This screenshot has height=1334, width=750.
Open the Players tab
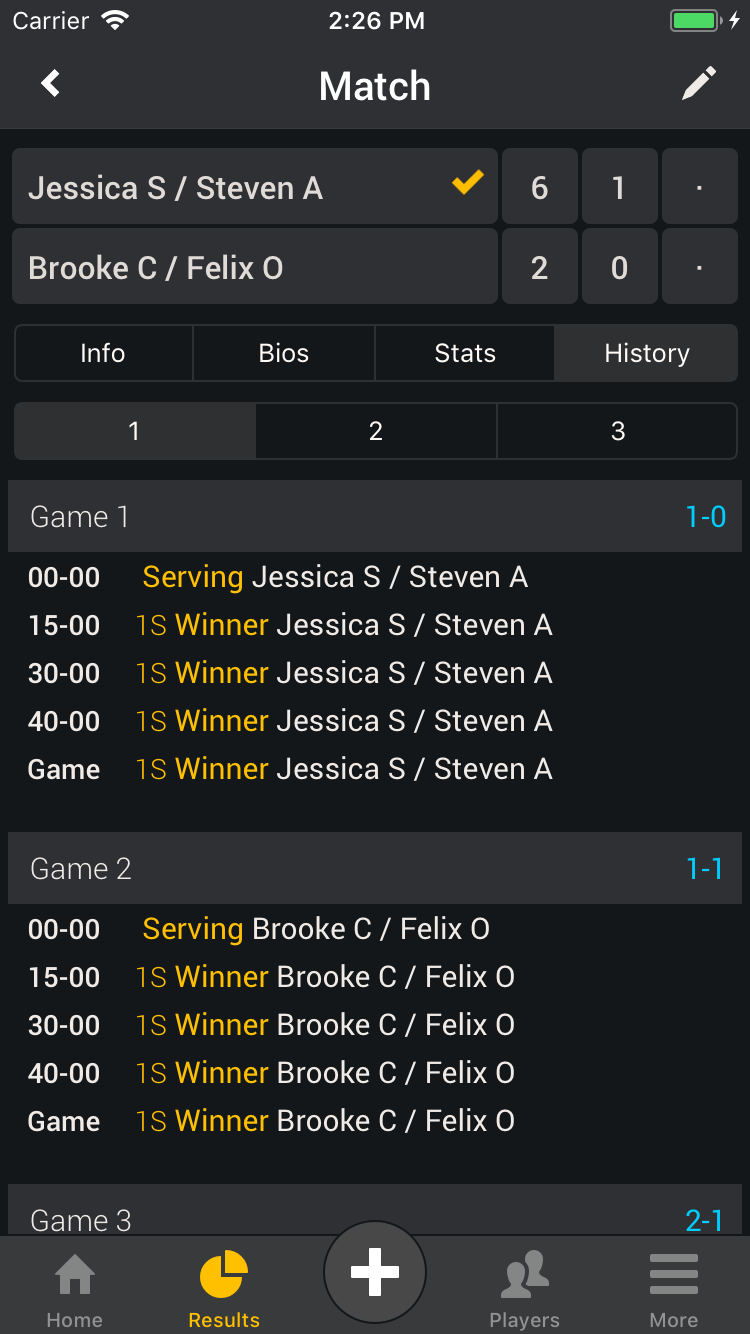click(525, 1289)
